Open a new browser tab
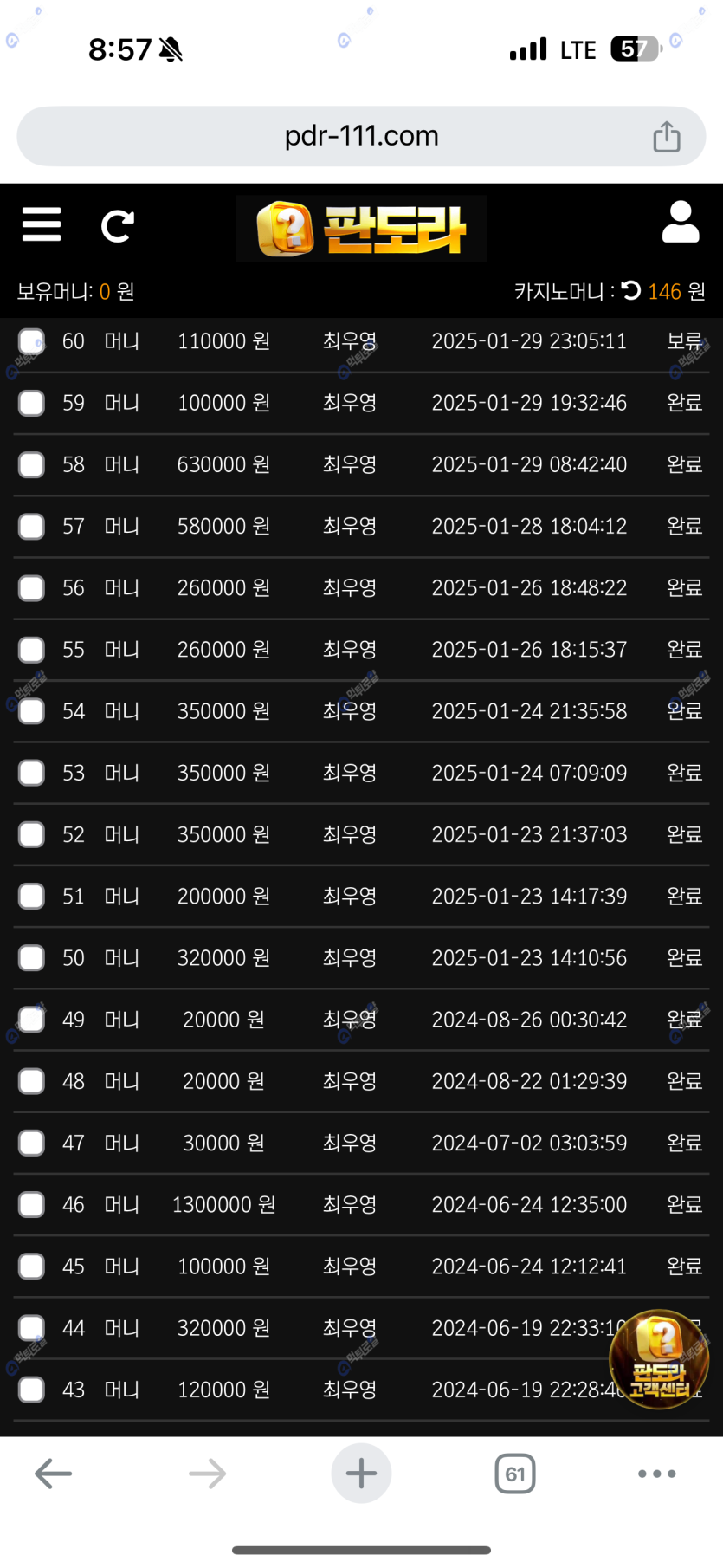Screen dimensions: 723x1568 tap(361, 1474)
